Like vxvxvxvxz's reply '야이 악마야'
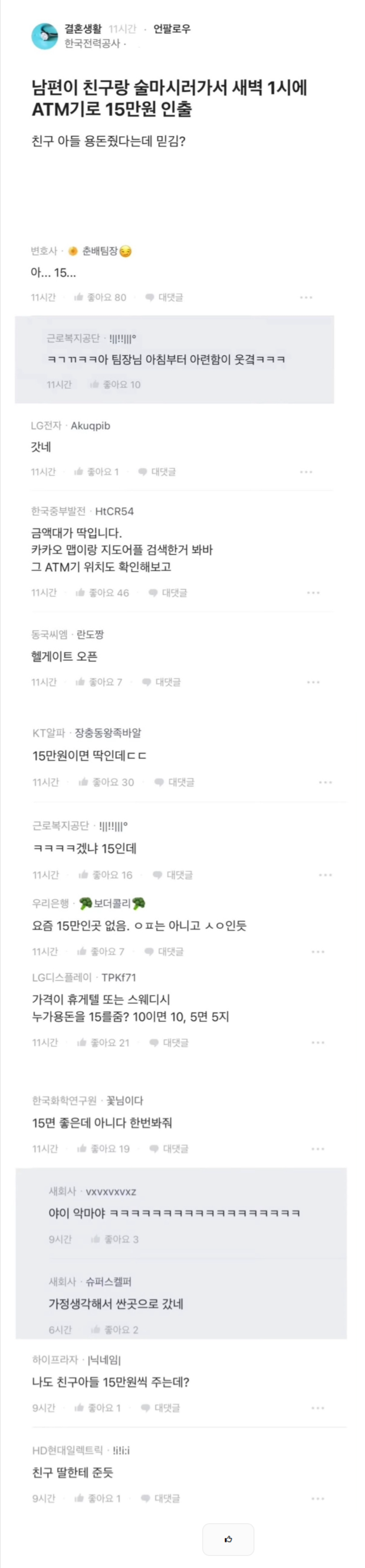 click(x=114, y=1238)
